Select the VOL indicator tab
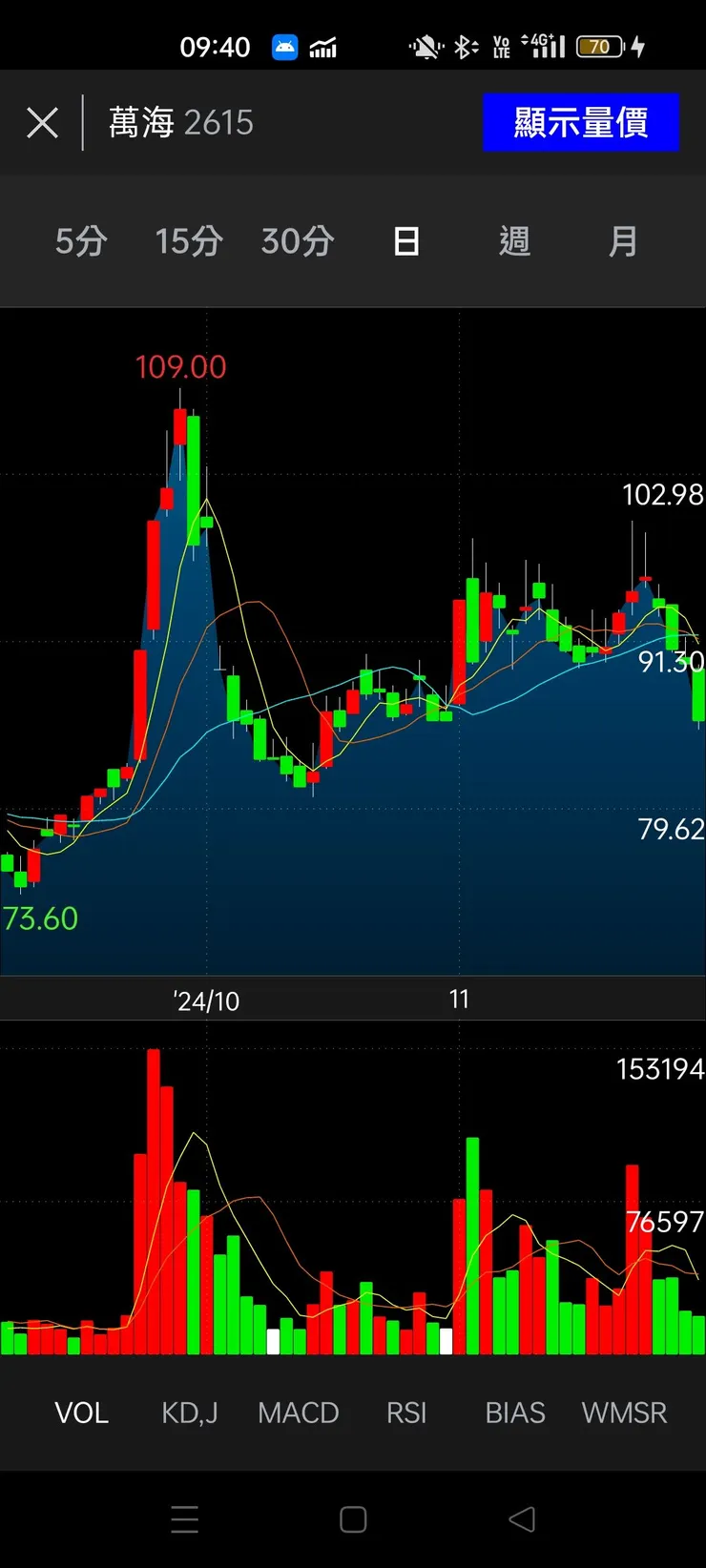 click(x=81, y=1413)
